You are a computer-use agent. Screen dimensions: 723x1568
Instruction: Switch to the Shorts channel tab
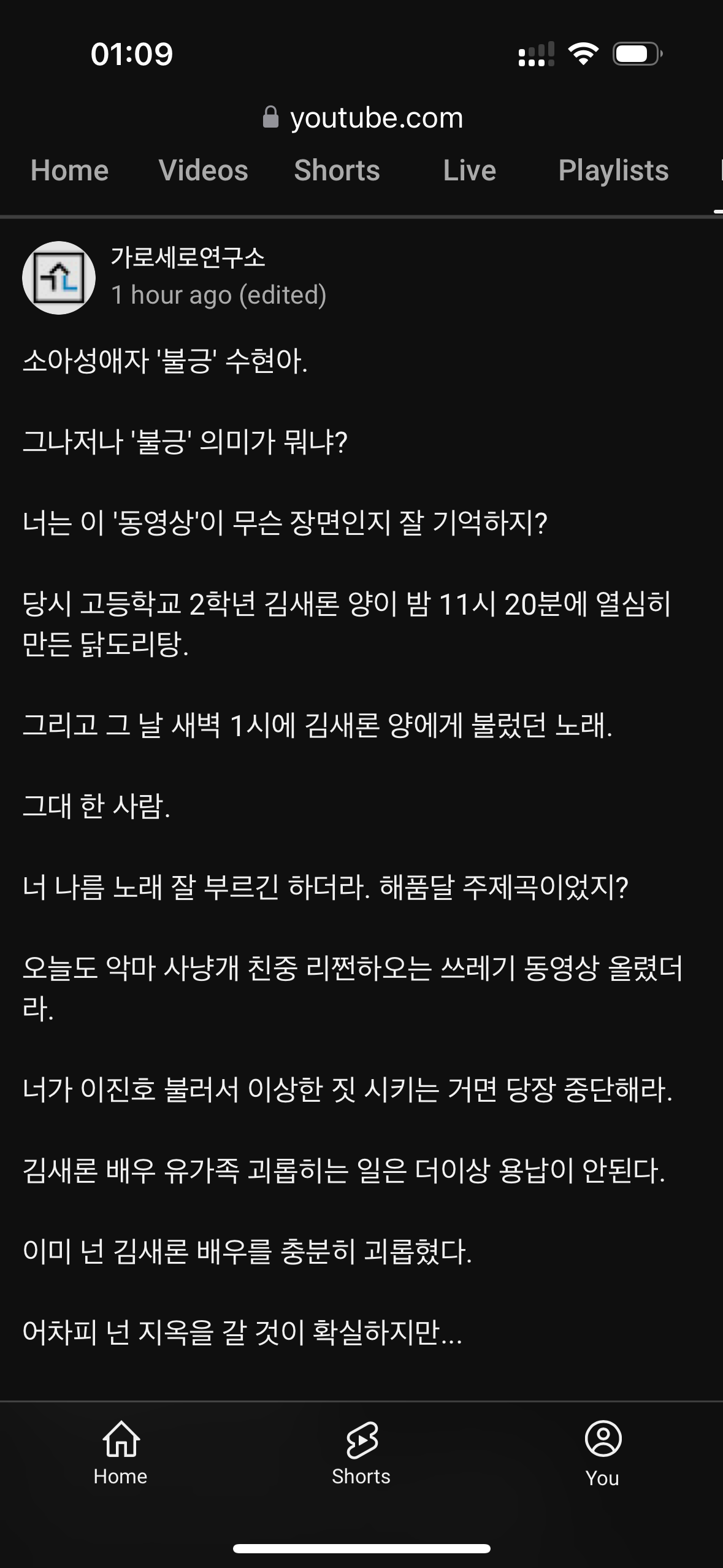coord(337,171)
